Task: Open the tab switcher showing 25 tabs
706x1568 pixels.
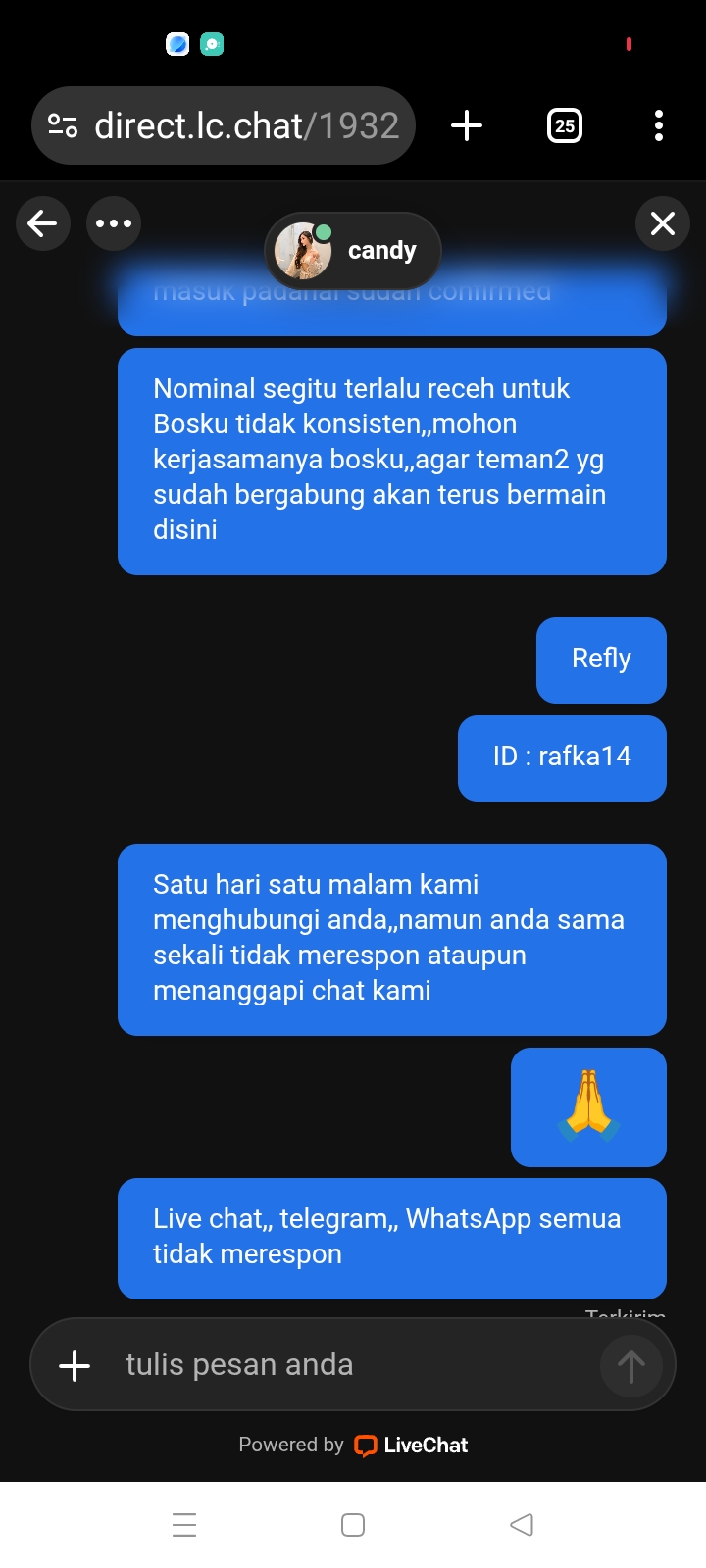Action: pos(564,125)
